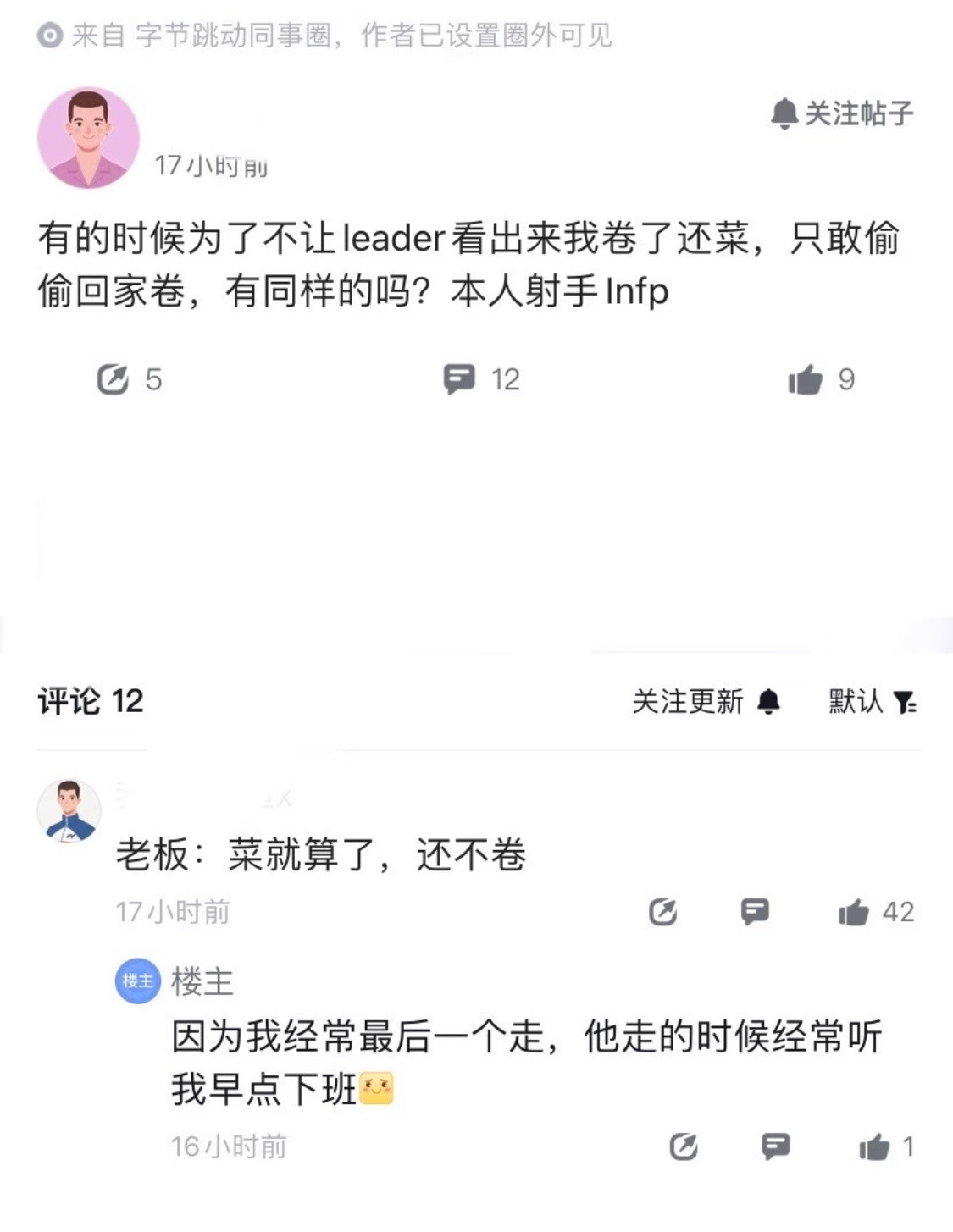Click the notification bell beside 关注更新
Screen dimensions: 953x1232
coord(769,699)
